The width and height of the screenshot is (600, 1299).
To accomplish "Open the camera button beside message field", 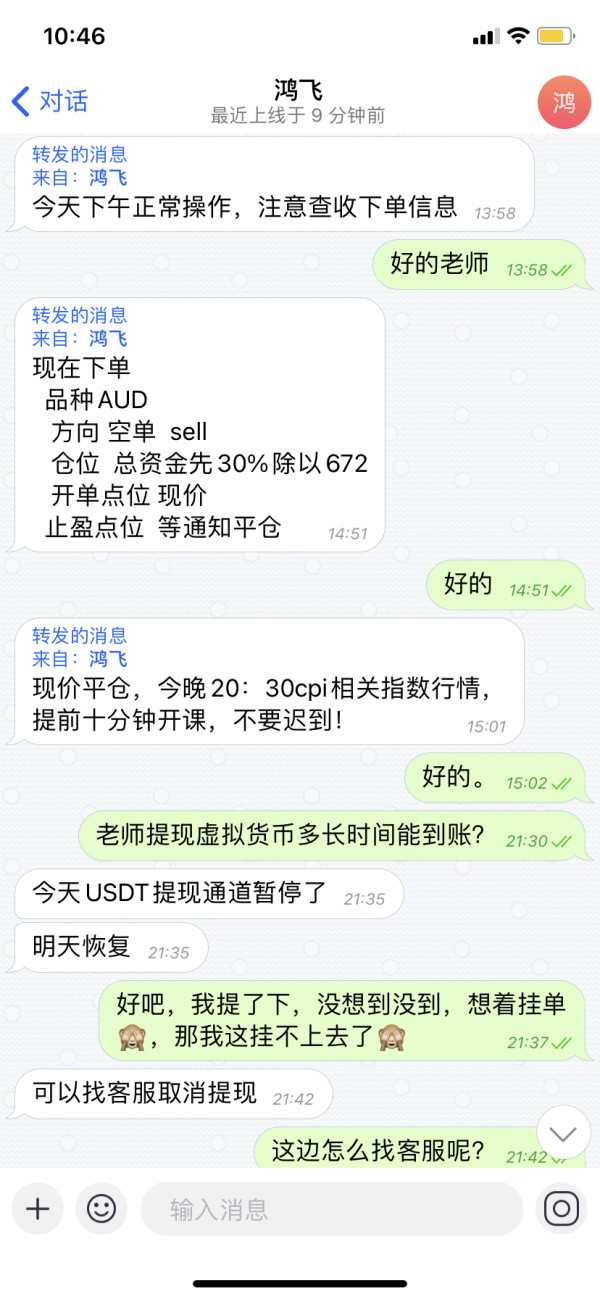I will [x=561, y=1209].
